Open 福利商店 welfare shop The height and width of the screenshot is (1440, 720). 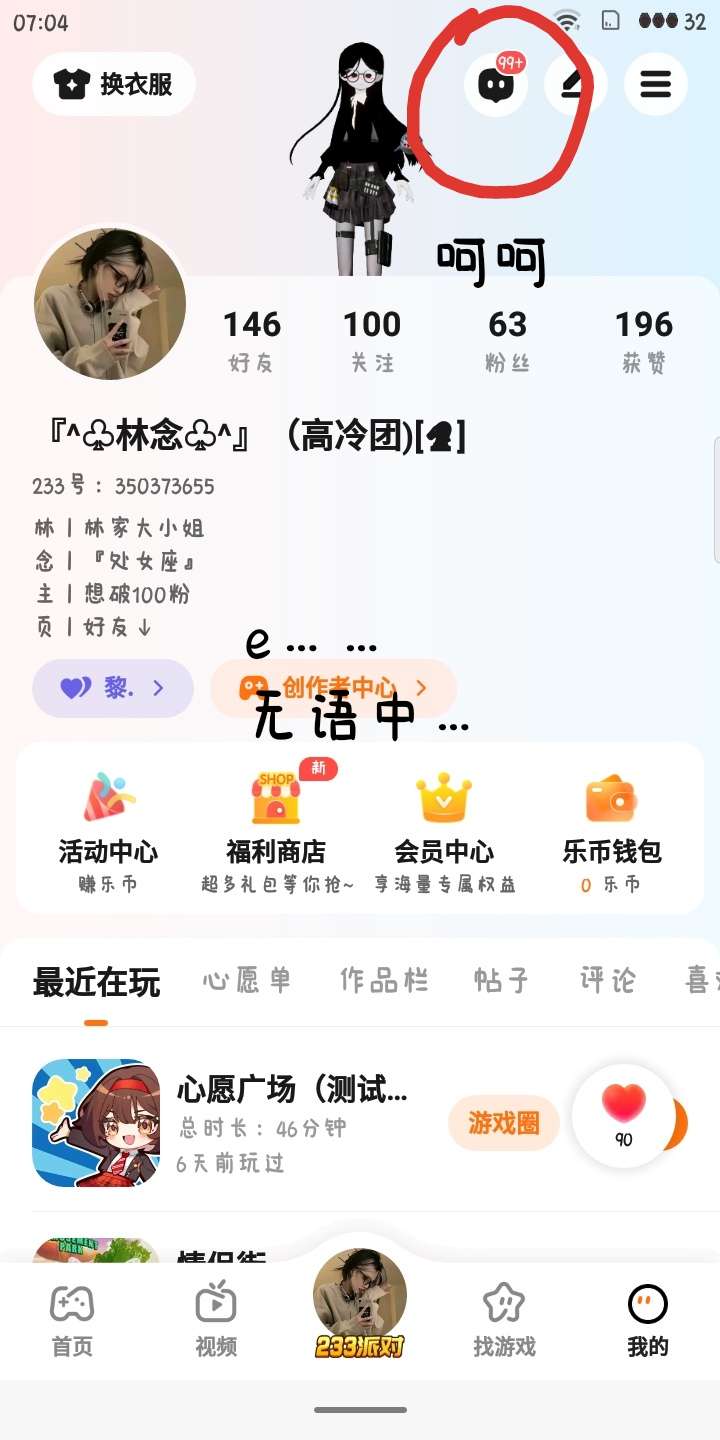276,828
